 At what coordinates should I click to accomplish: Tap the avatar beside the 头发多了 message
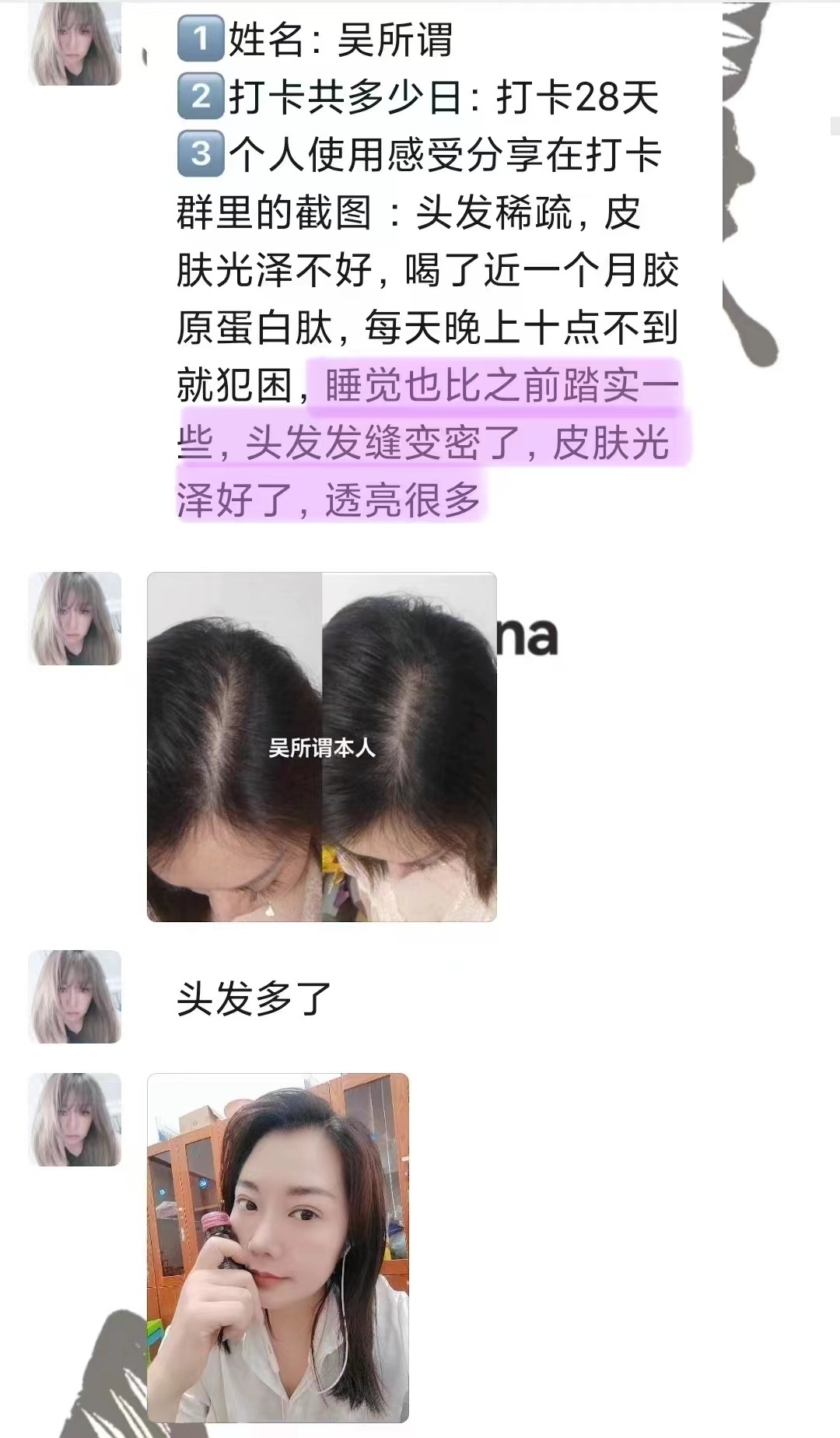(75, 997)
